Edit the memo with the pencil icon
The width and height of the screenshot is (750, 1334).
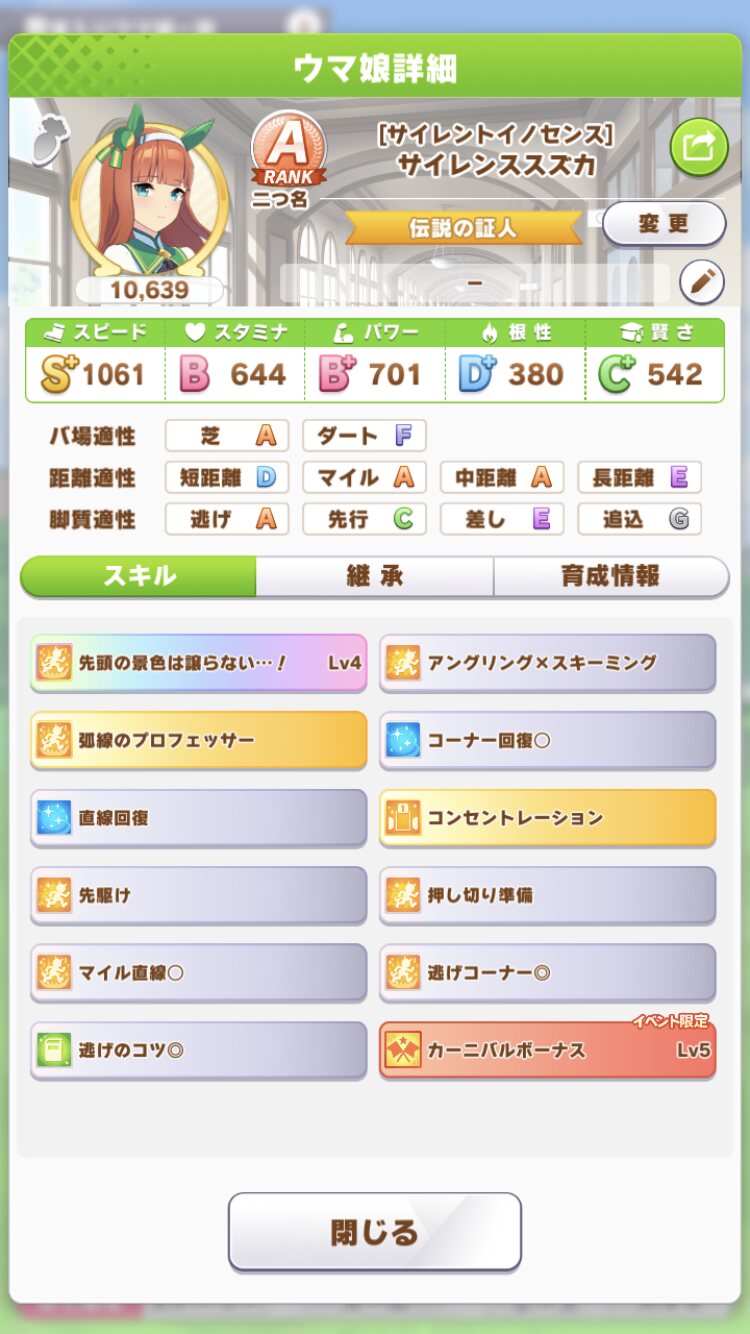pyautogui.click(x=701, y=283)
